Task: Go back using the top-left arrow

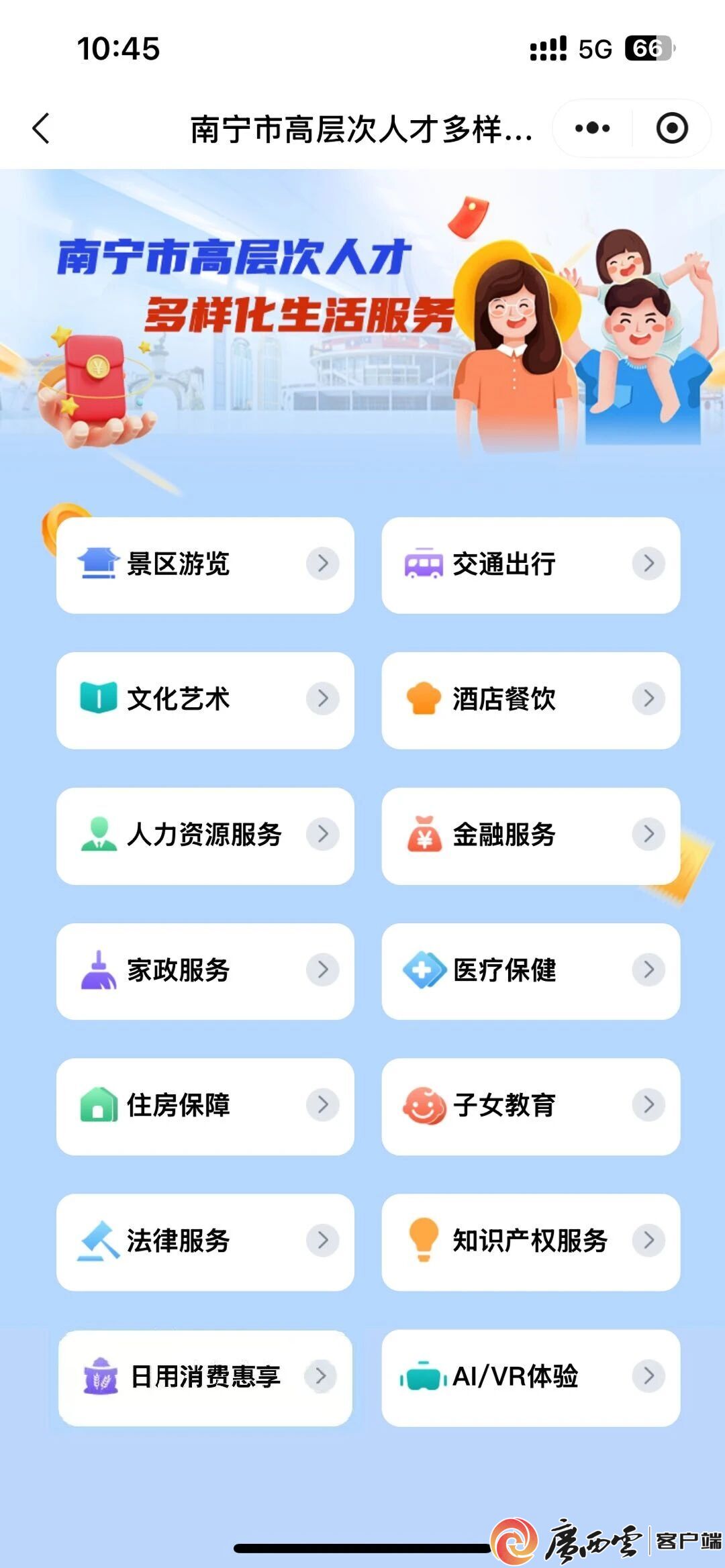Action: (42, 128)
